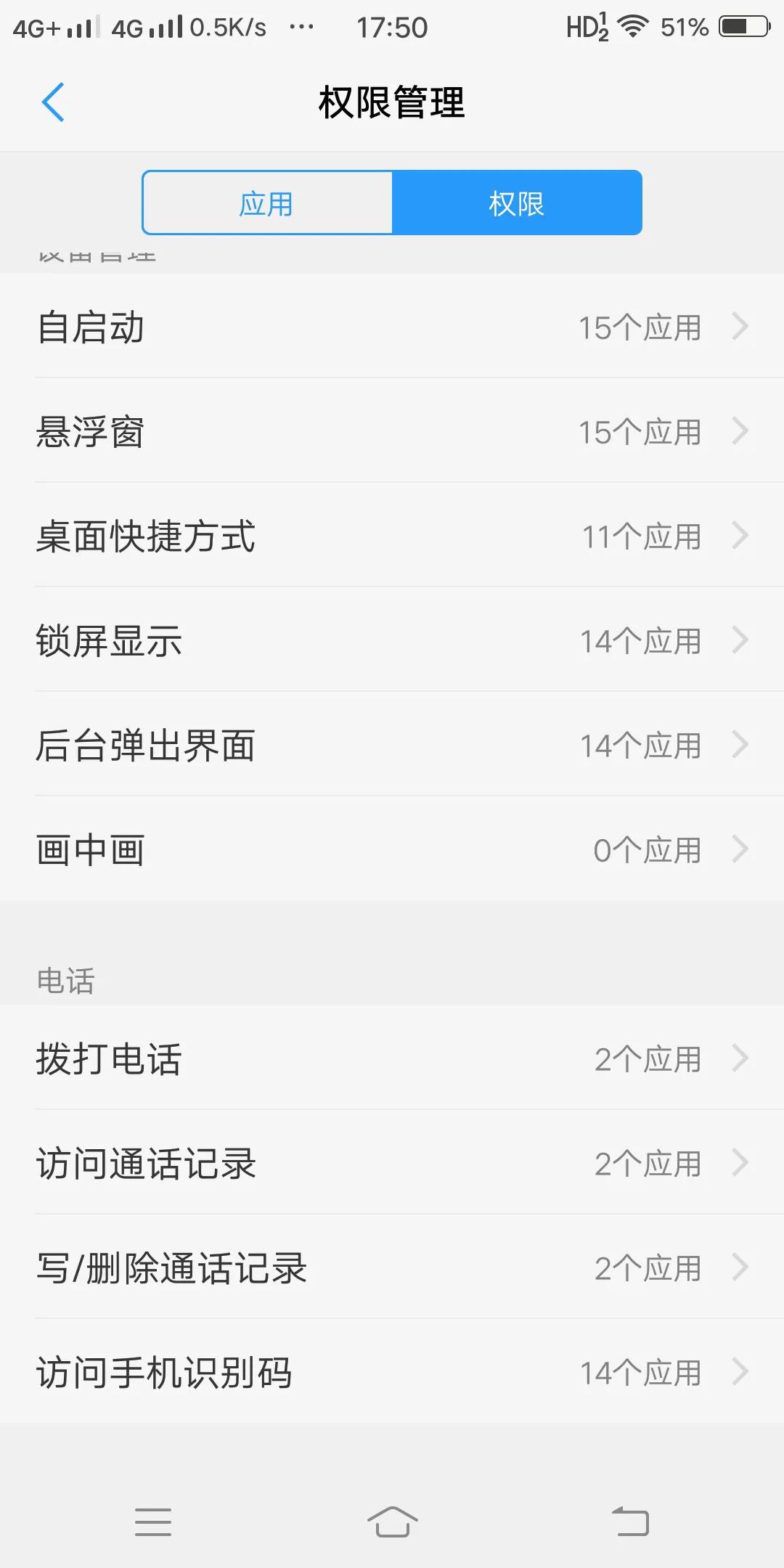
Task: Stay on the 权限 tab
Action: click(518, 203)
